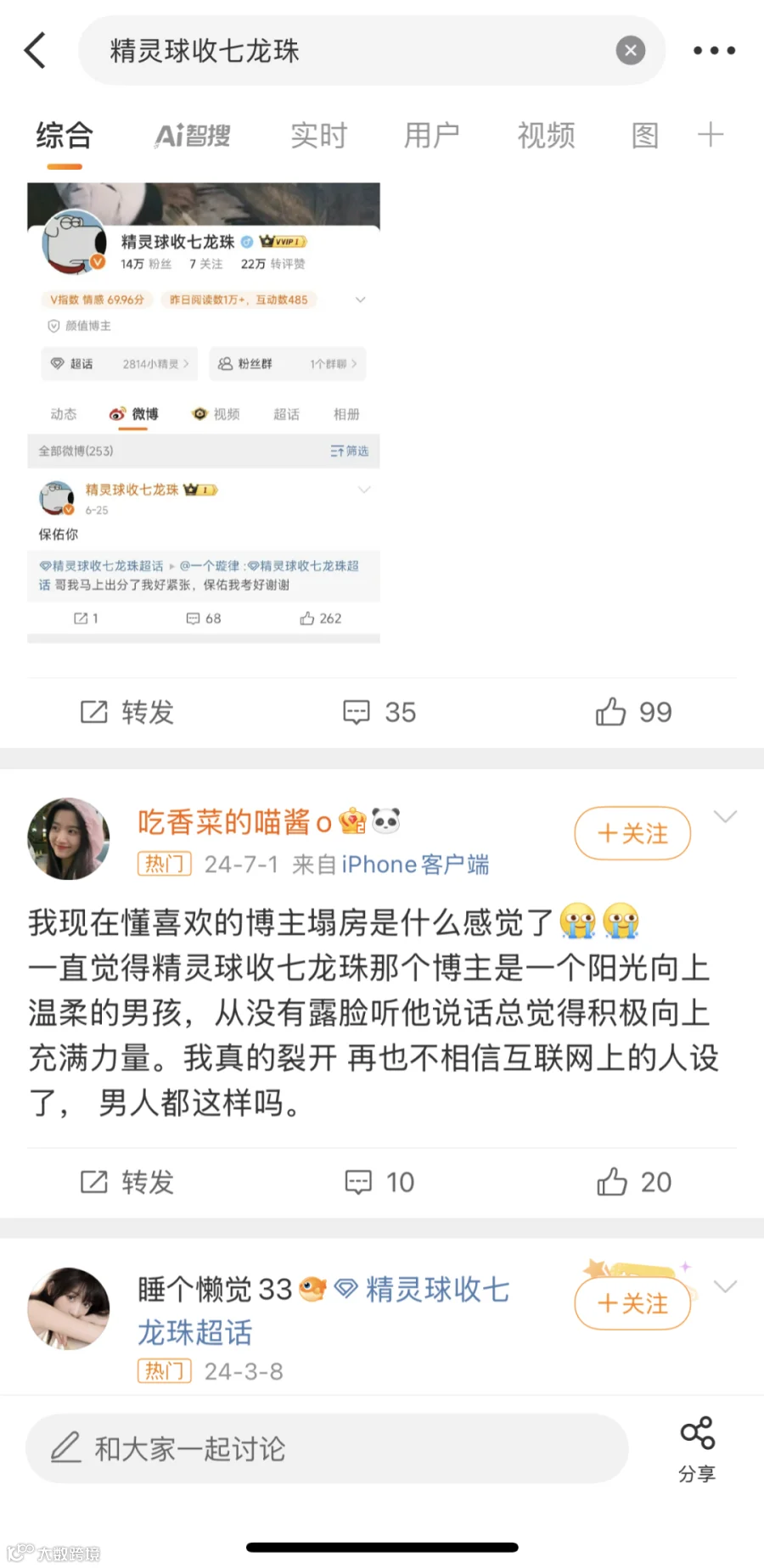Switch to the 视频 tab
This screenshot has width=764, height=1568.
click(546, 135)
